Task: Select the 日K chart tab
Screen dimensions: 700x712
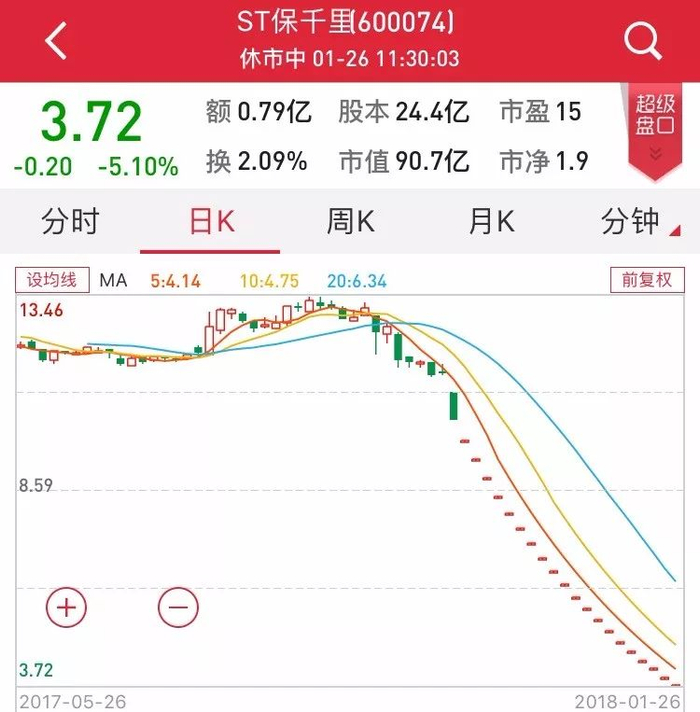Action: (x=211, y=222)
